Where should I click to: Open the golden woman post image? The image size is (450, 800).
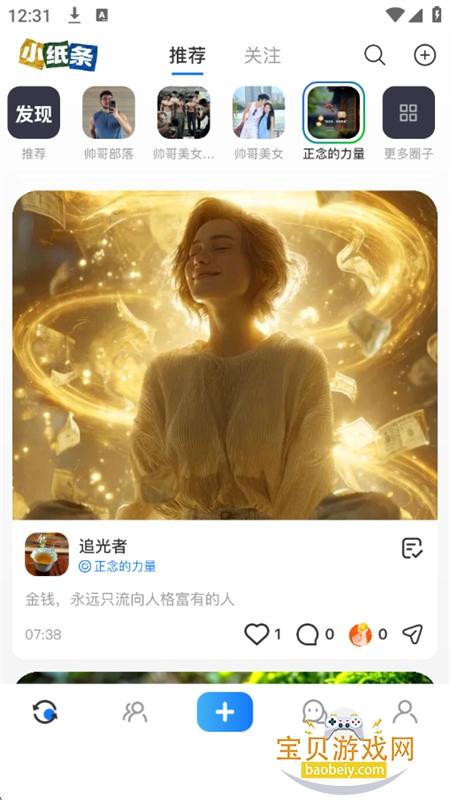point(225,355)
